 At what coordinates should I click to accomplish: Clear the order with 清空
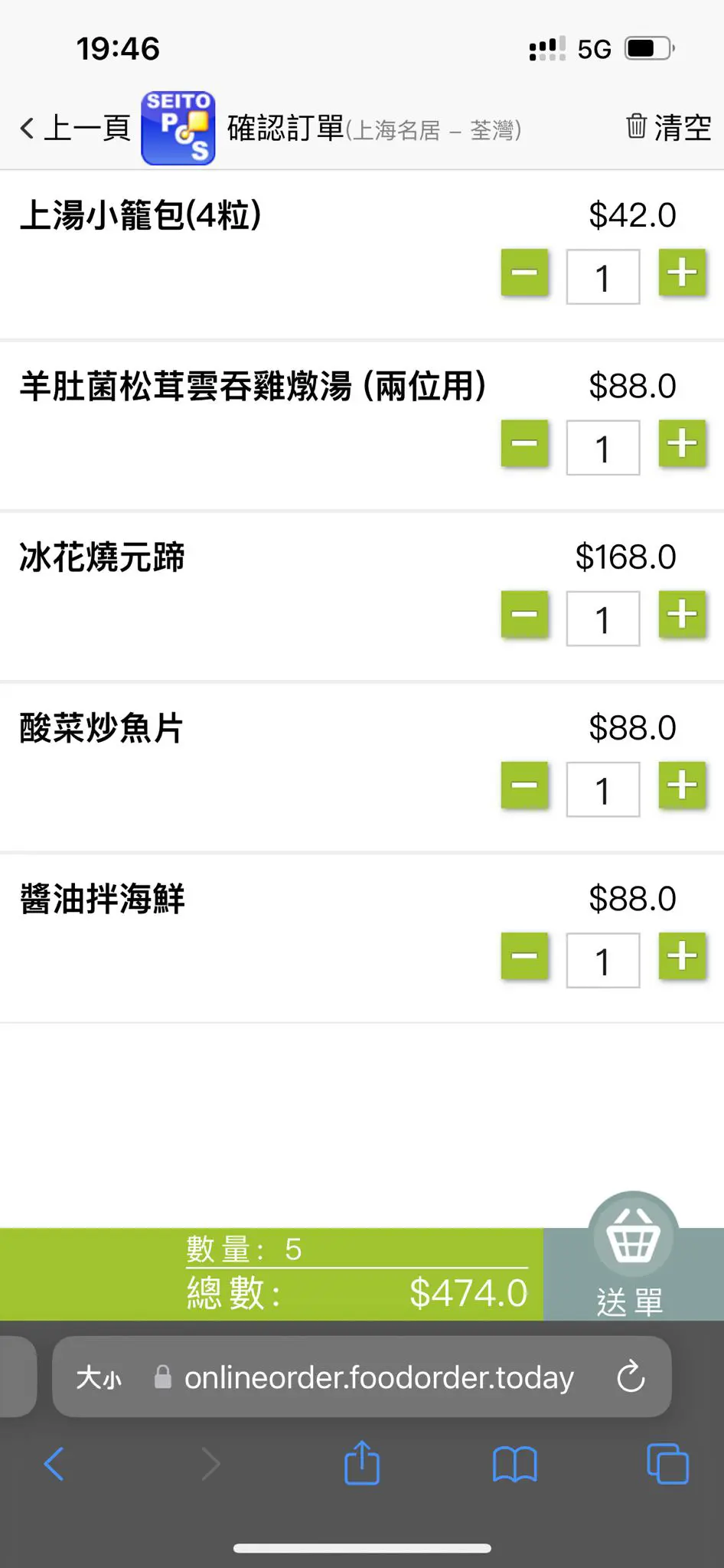669,127
